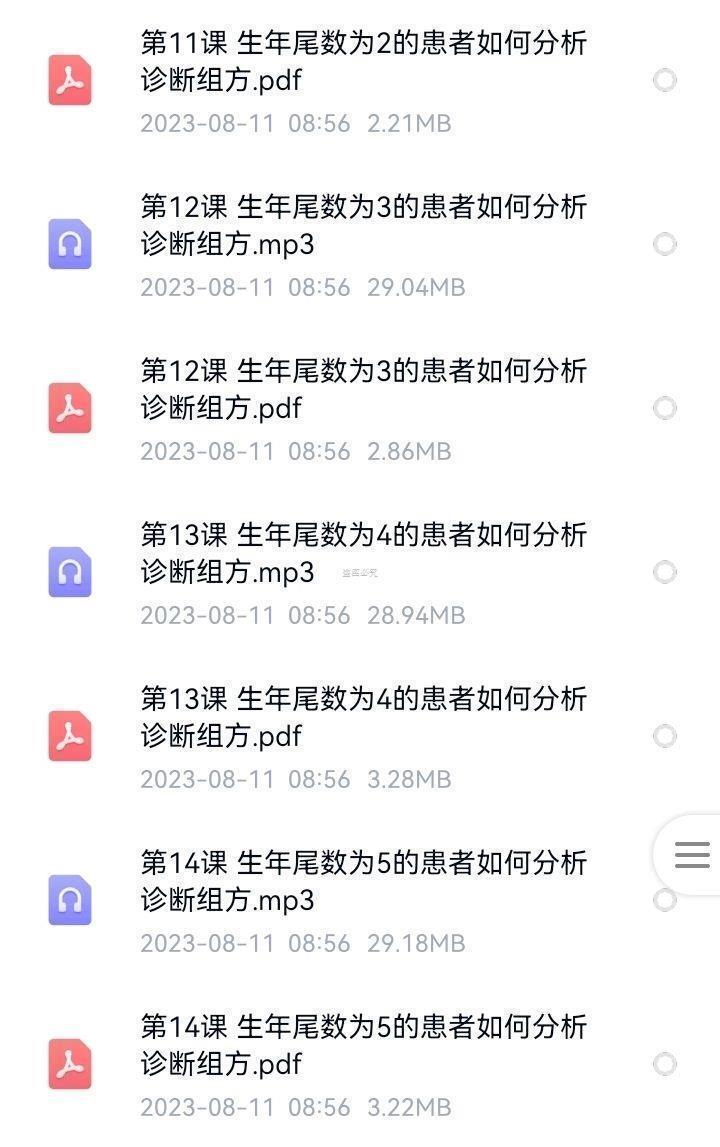The image size is (720, 1147).
Task: Select the 第12课 mp3 file checkbox
Action: click(664, 245)
